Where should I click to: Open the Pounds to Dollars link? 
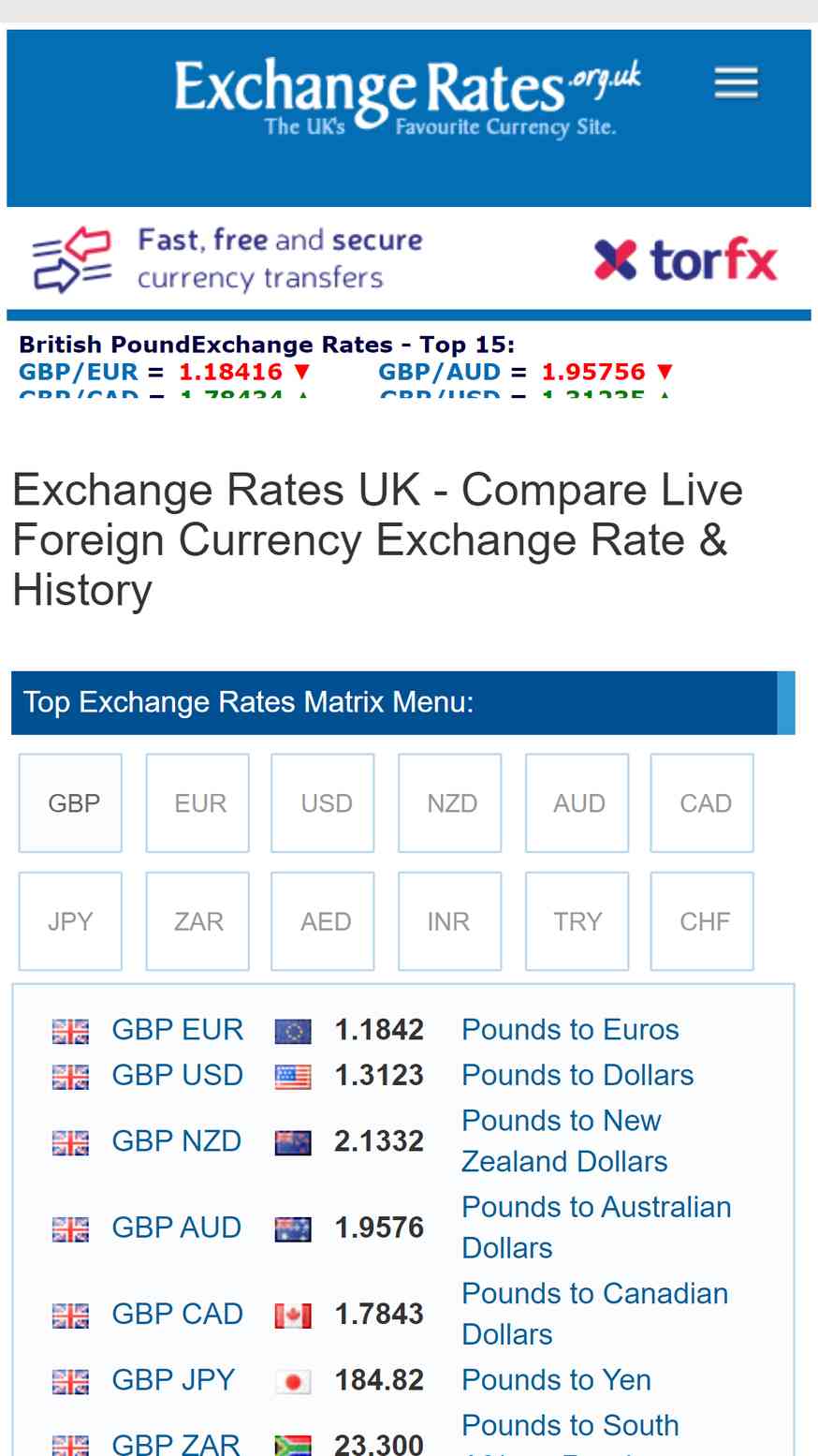tap(577, 1075)
